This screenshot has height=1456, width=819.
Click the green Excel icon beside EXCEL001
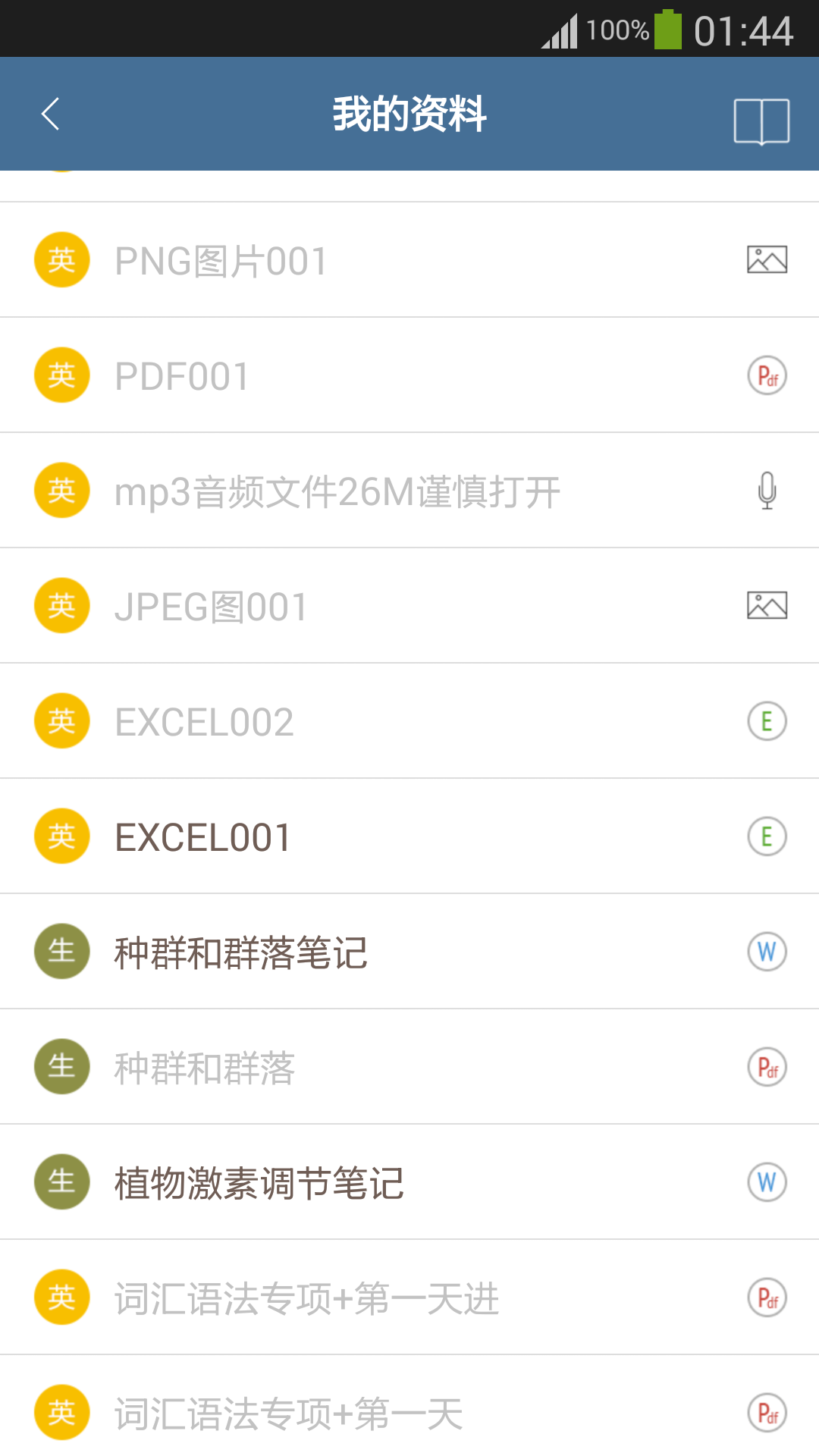click(x=766, y=836)
